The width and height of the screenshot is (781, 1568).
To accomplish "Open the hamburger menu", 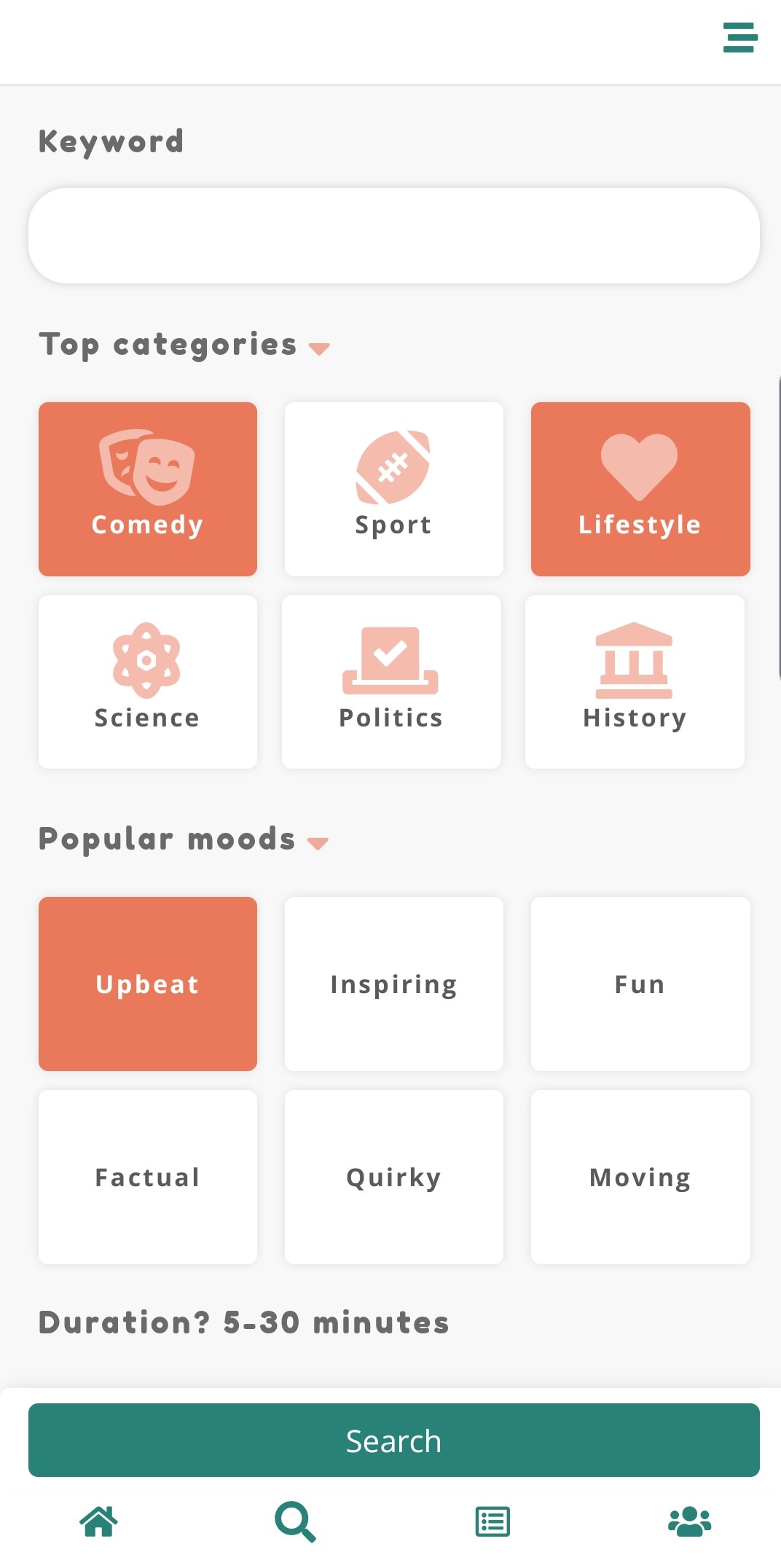I will coord(740,38).
